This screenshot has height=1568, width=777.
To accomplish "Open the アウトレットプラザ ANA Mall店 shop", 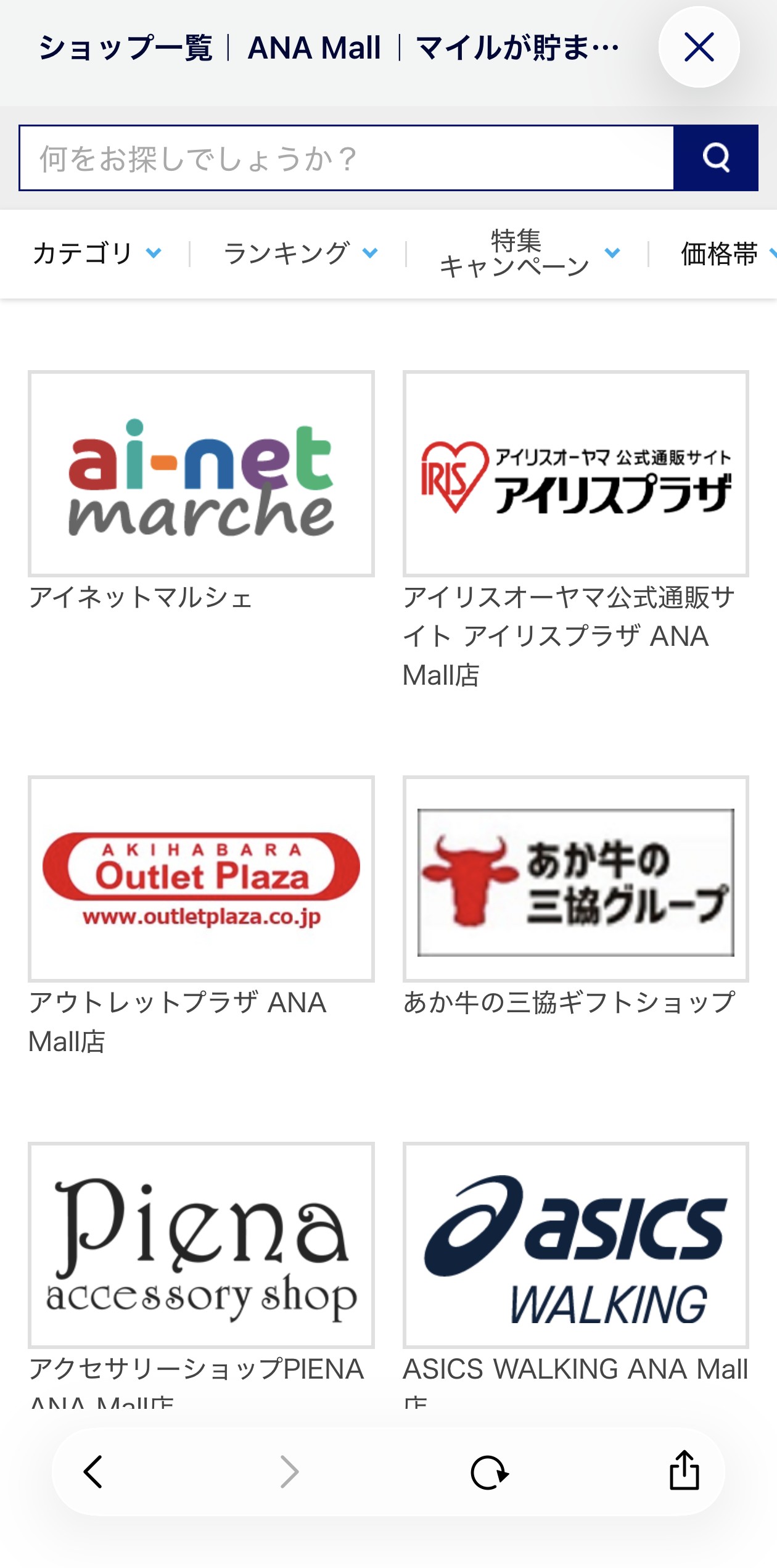I will 201,879.
